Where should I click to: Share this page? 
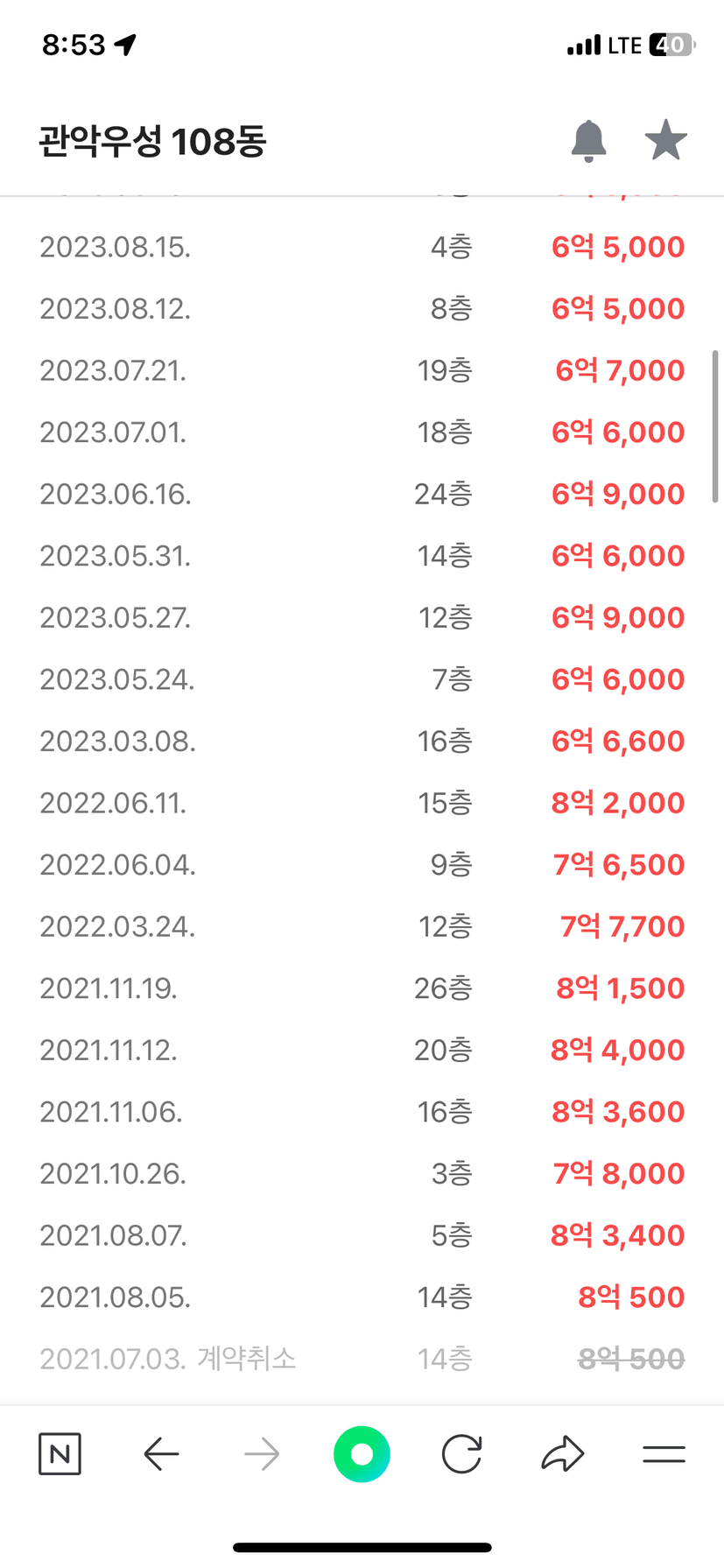click(563, 1454)
